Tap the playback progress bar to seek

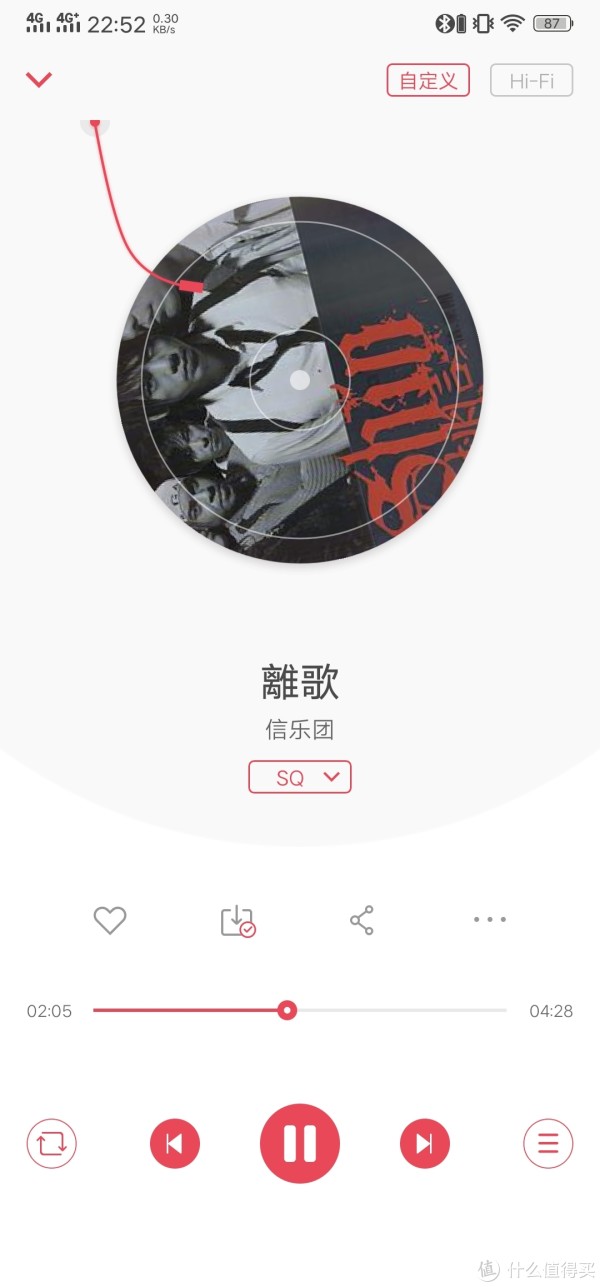click(x=300, y=1010)
